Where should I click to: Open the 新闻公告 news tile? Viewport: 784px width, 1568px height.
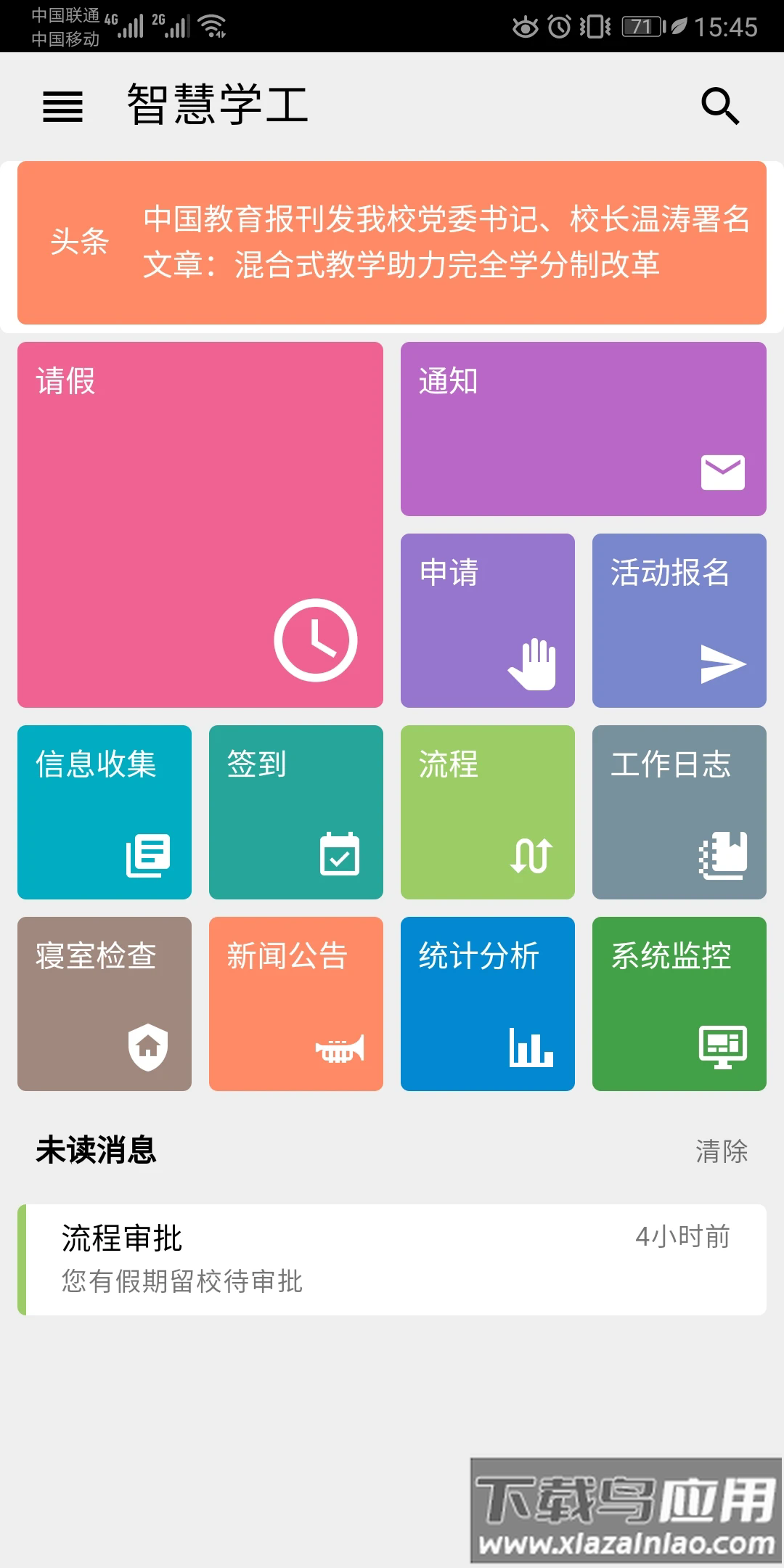pos(296,1003)
